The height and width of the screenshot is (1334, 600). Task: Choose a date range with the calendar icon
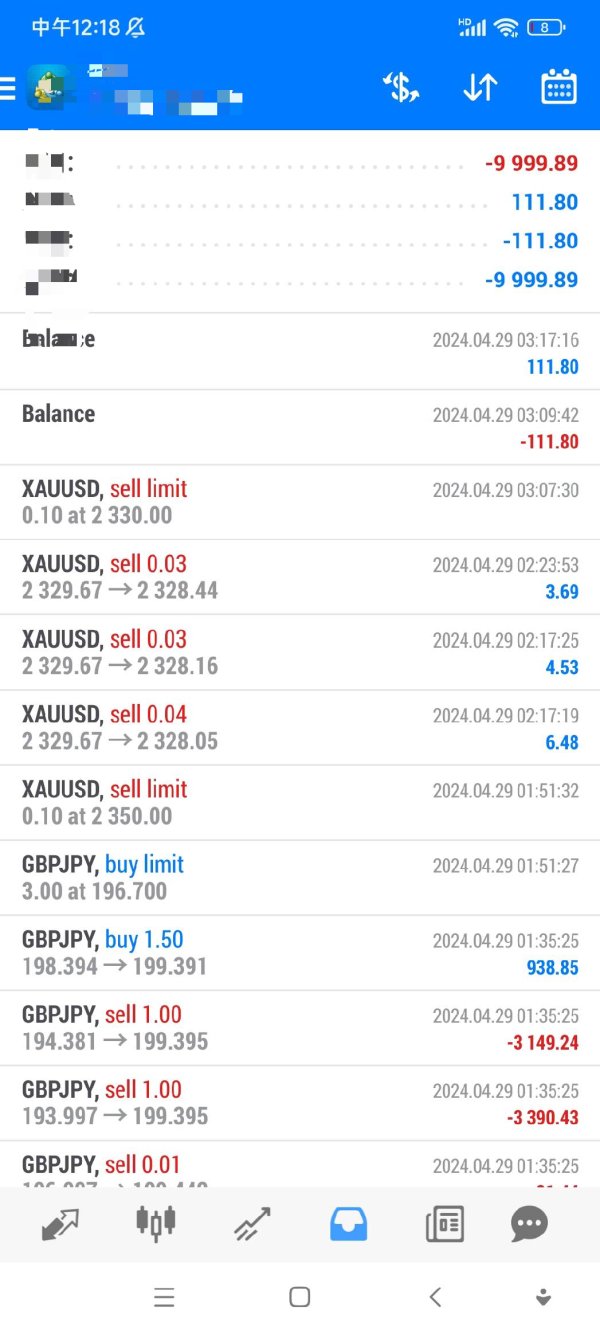coord(559,88)
